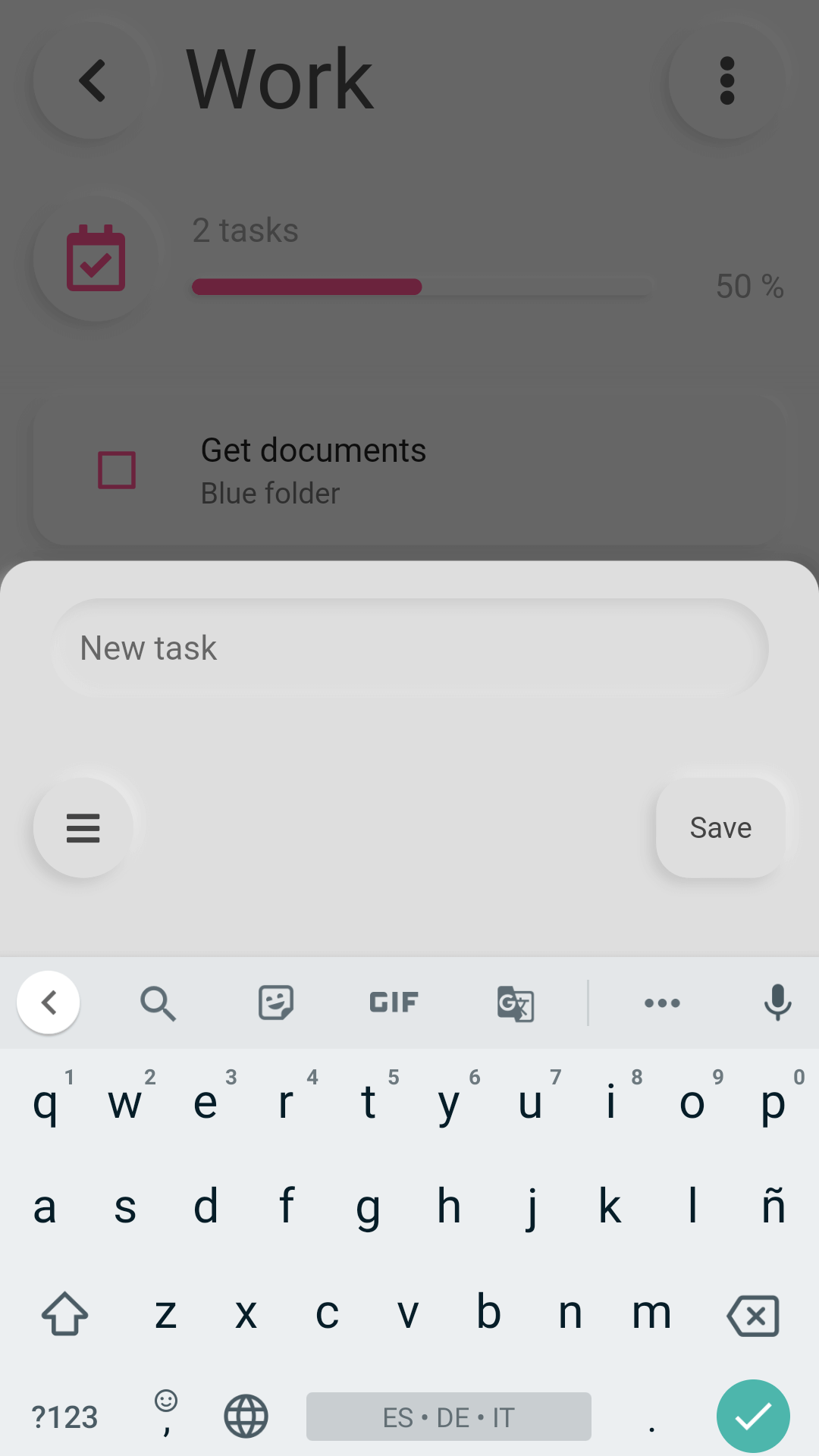Show more keyboard toolbar options

[662, 1003]
